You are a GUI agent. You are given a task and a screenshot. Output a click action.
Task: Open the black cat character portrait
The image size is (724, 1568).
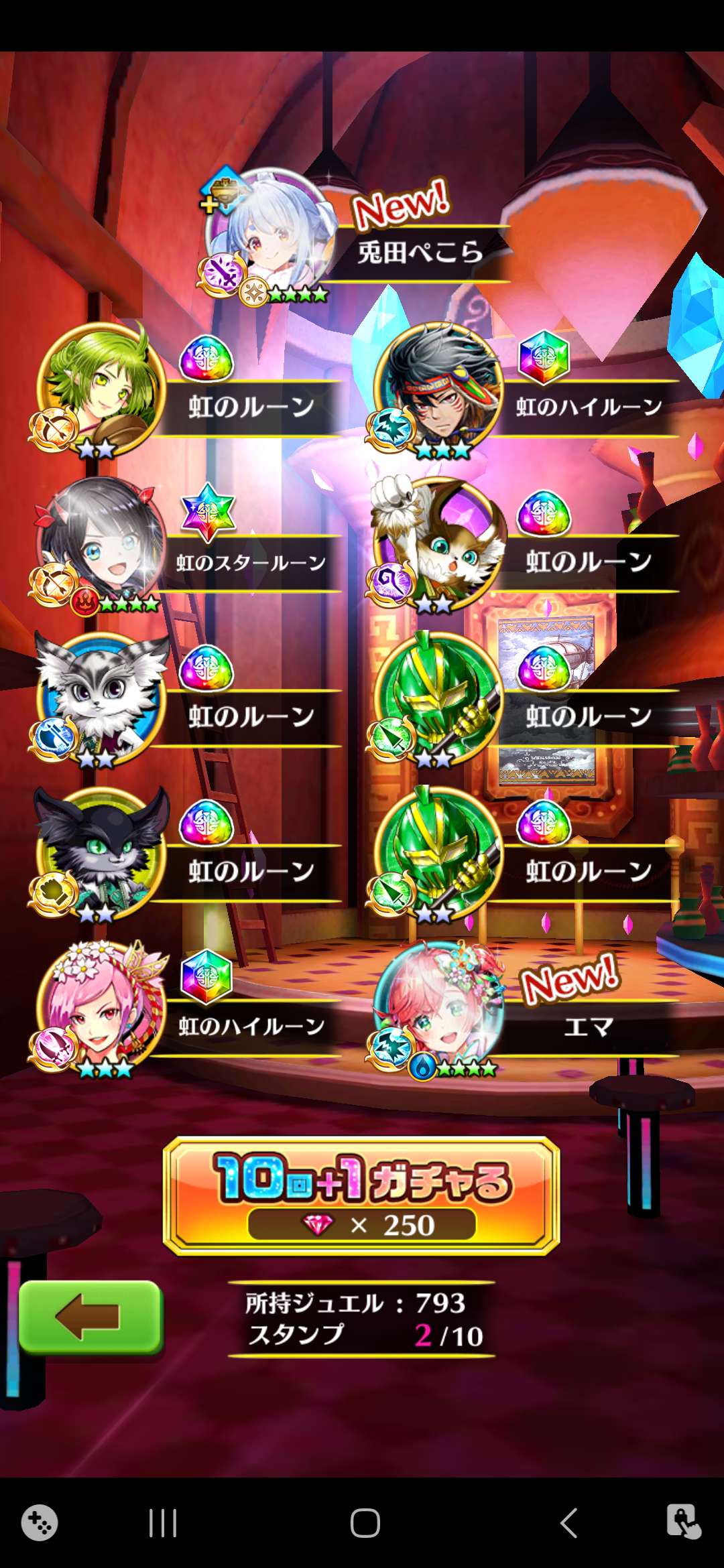(101, 851)
